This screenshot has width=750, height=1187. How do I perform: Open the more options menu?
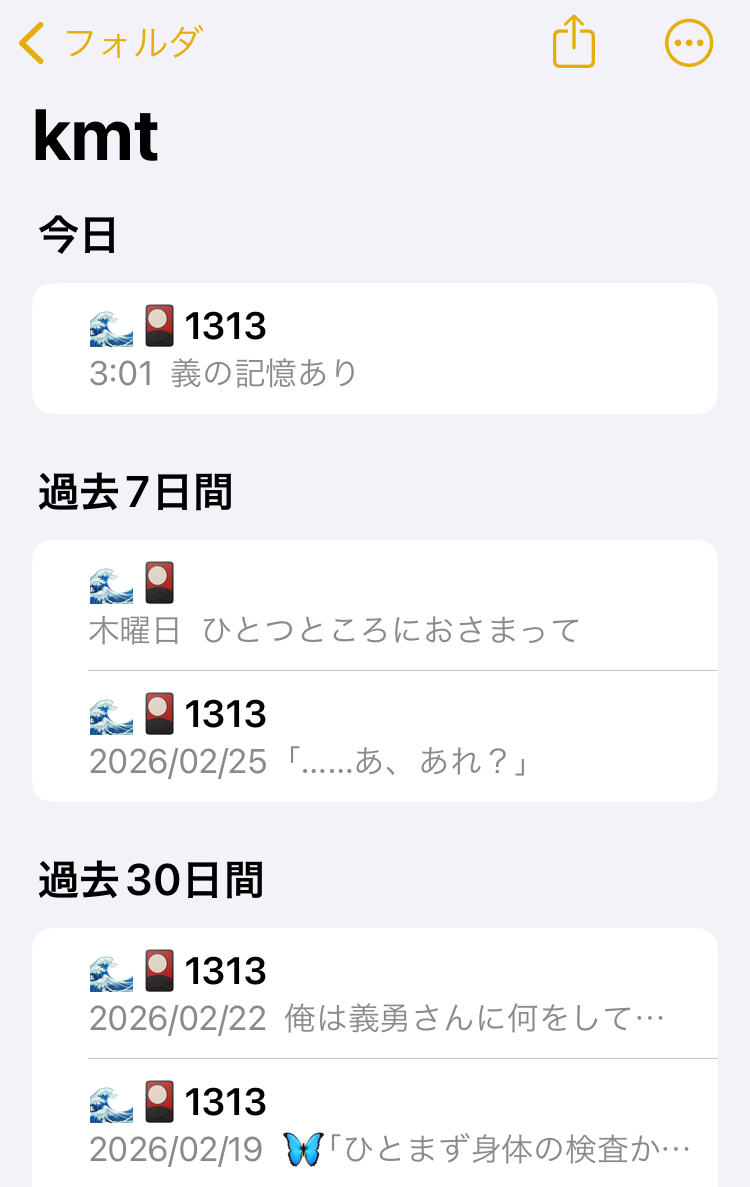pyautogui.click(x=689, y=43)
